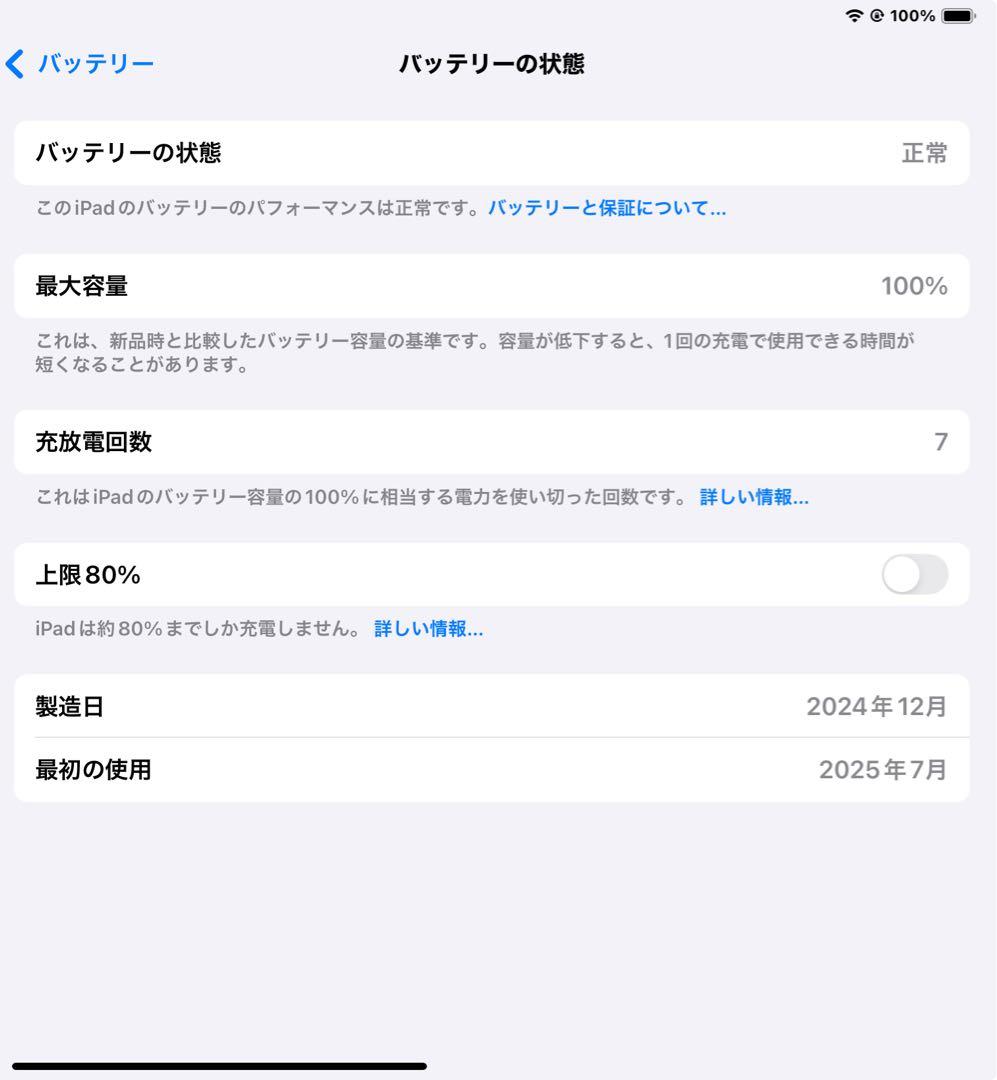
Task: Enable the 上限80% charging limit toggle
Action: click(914, 575)
